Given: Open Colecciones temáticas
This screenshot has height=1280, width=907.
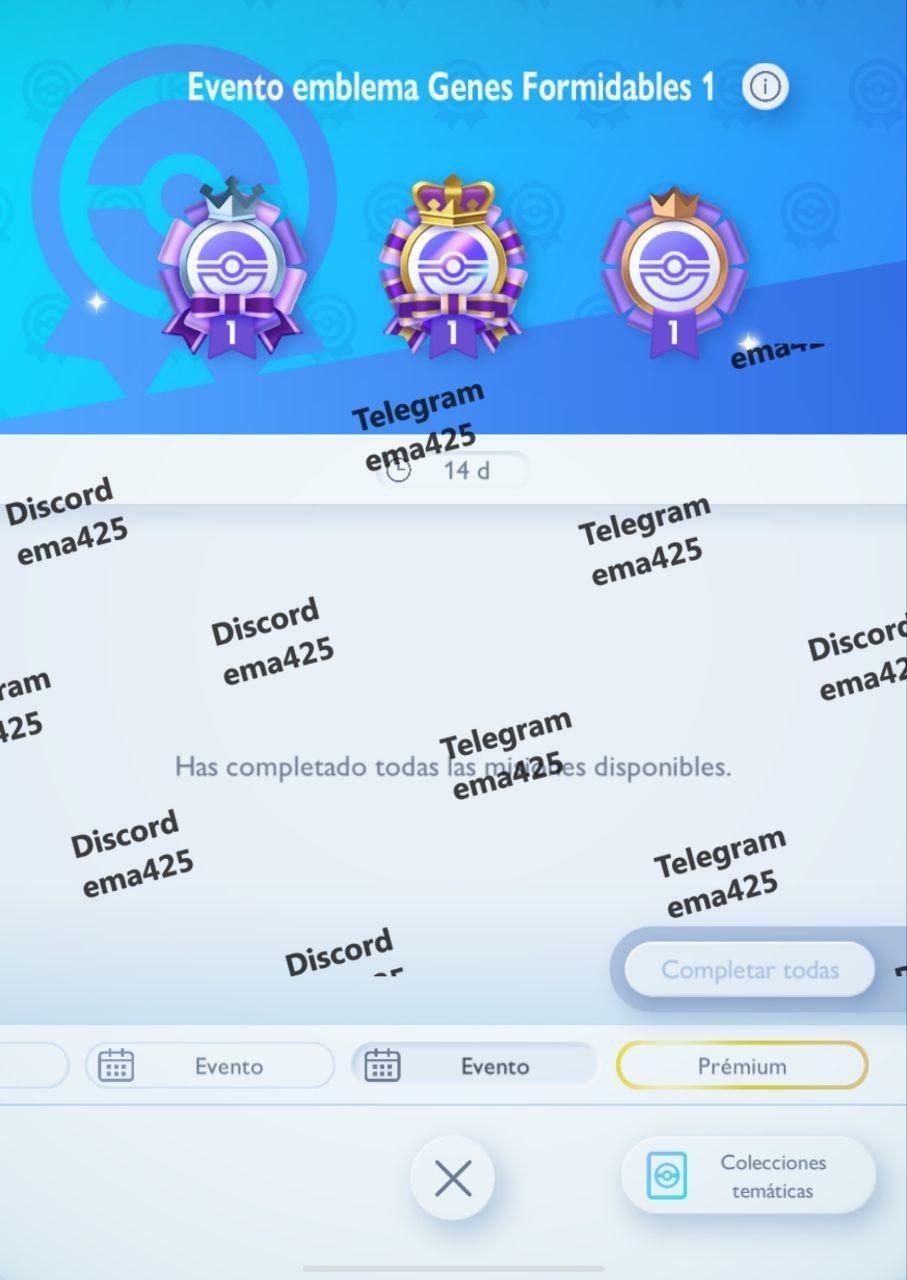Looking at the screenshot, I should 748,1176.
